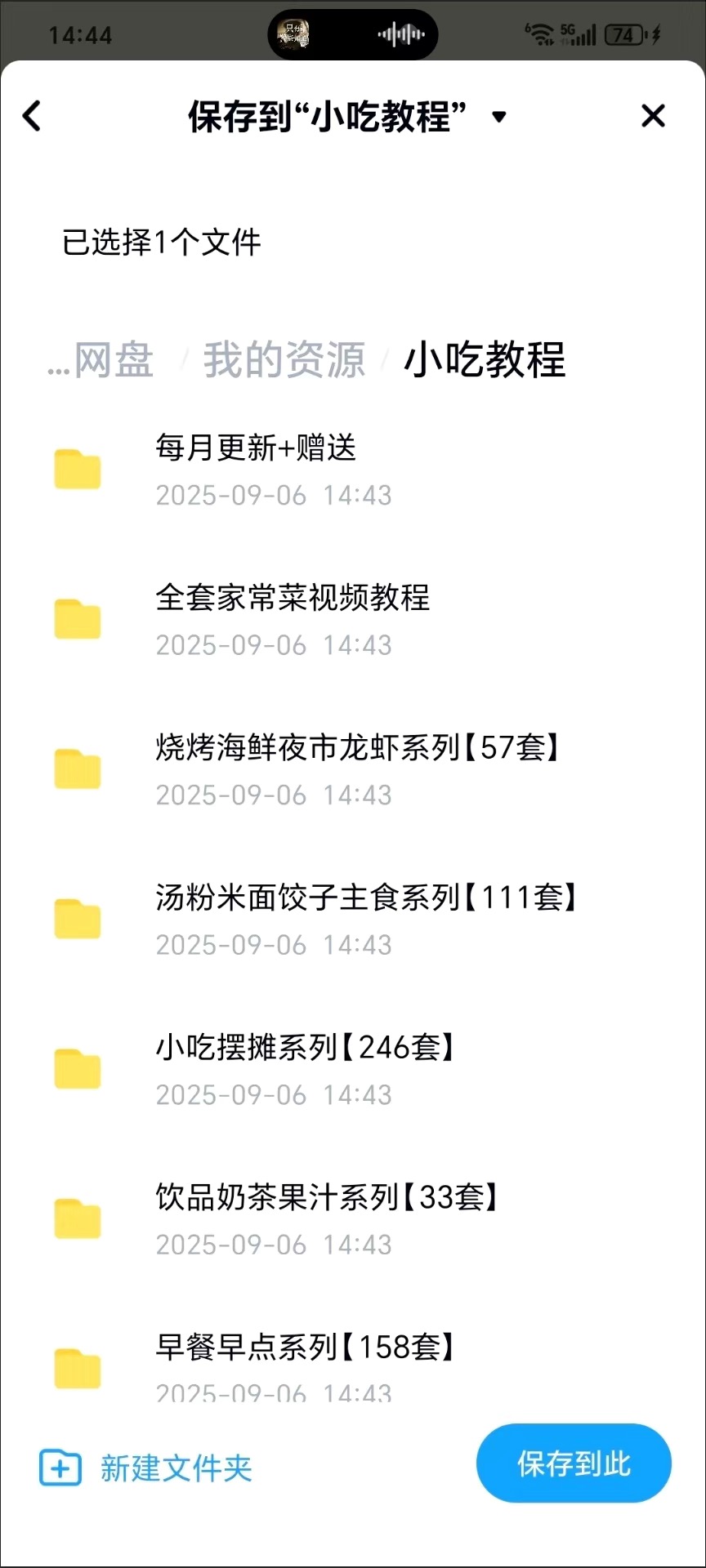Tap the back arrow at top left
The height and width of the screenshot is (1568, 706).
33,117
